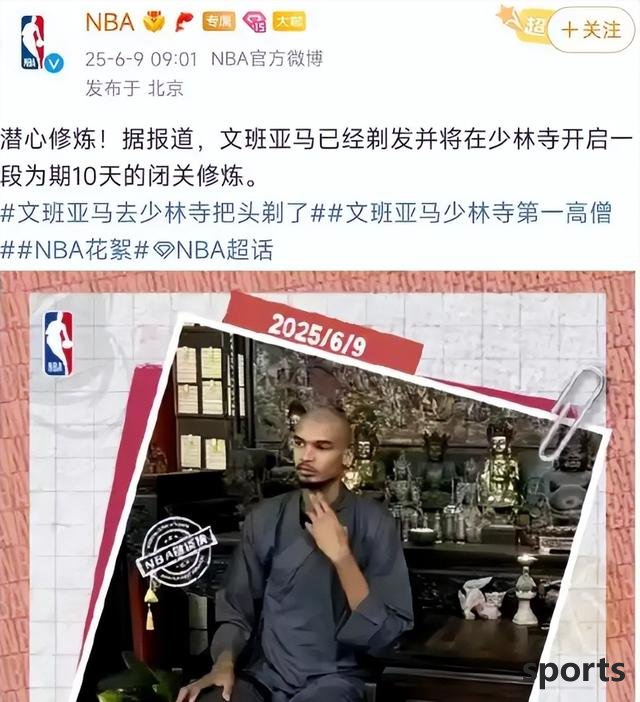640x702 pixels.
Task: Open hashtag 文班亚马少林寺第一高僧
Action: (x=470, y=213)
